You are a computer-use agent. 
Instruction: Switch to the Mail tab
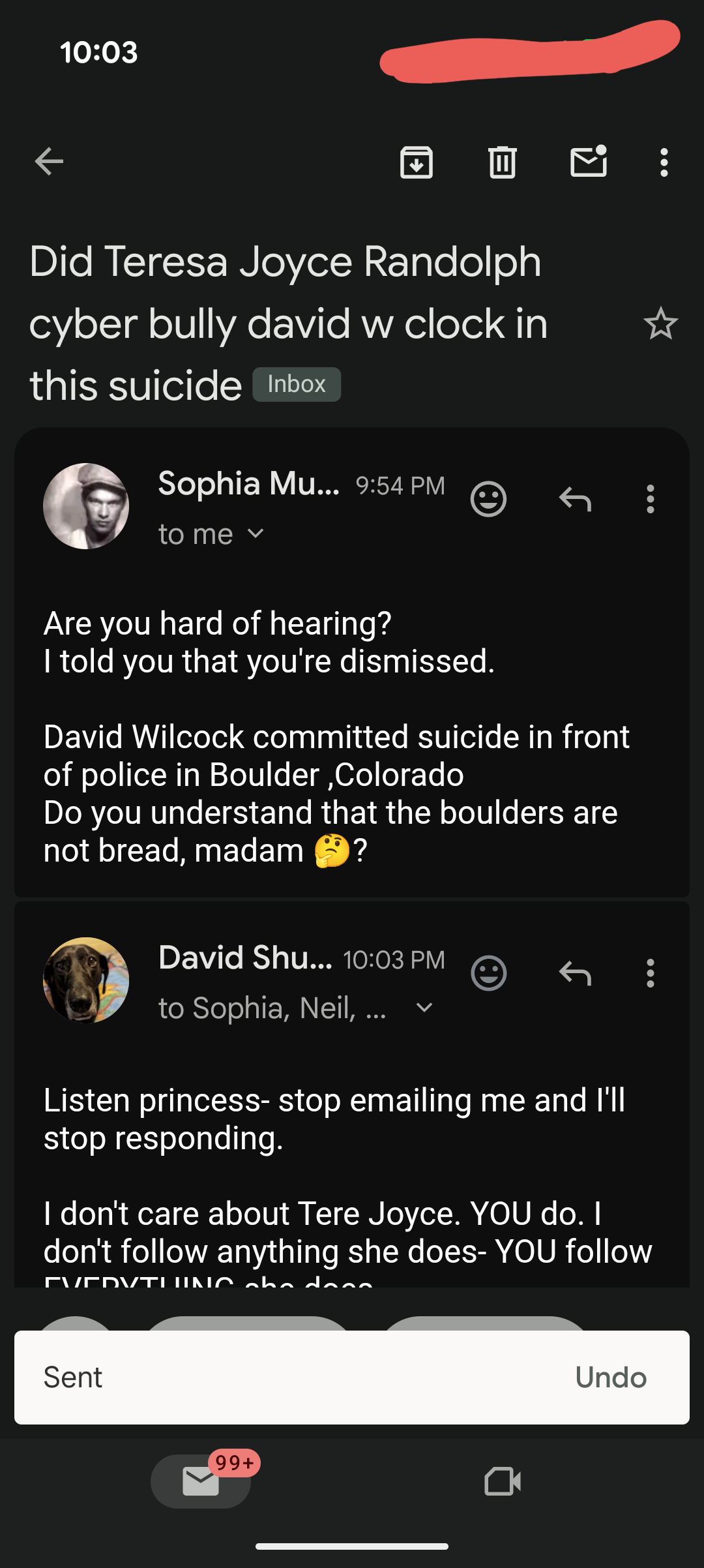(x=201, y=1481)
